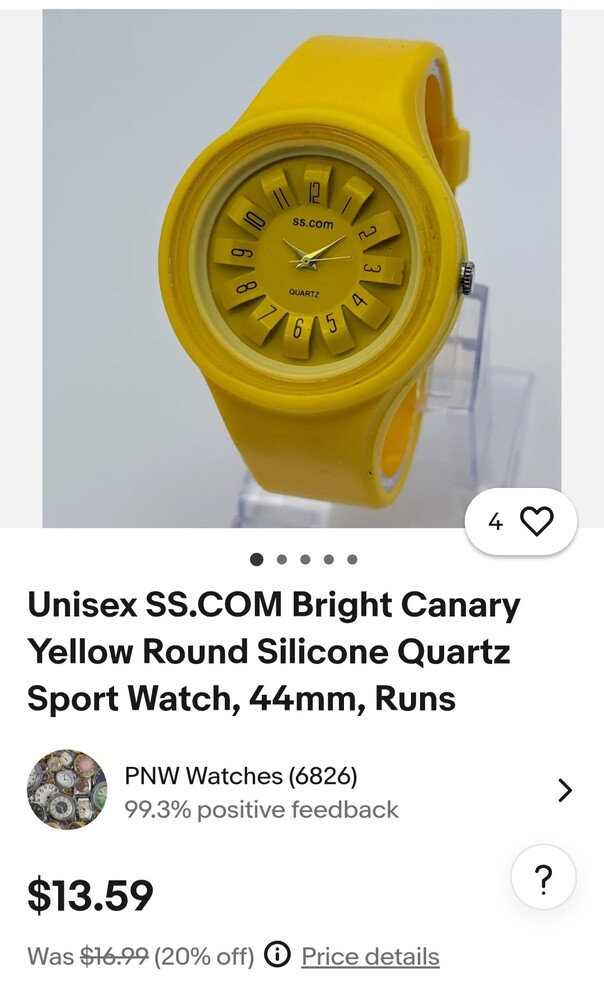Image resolution: width=604 pixels, height=1000 pixels.
Task: View Price details link
Action: click(370, 956)
